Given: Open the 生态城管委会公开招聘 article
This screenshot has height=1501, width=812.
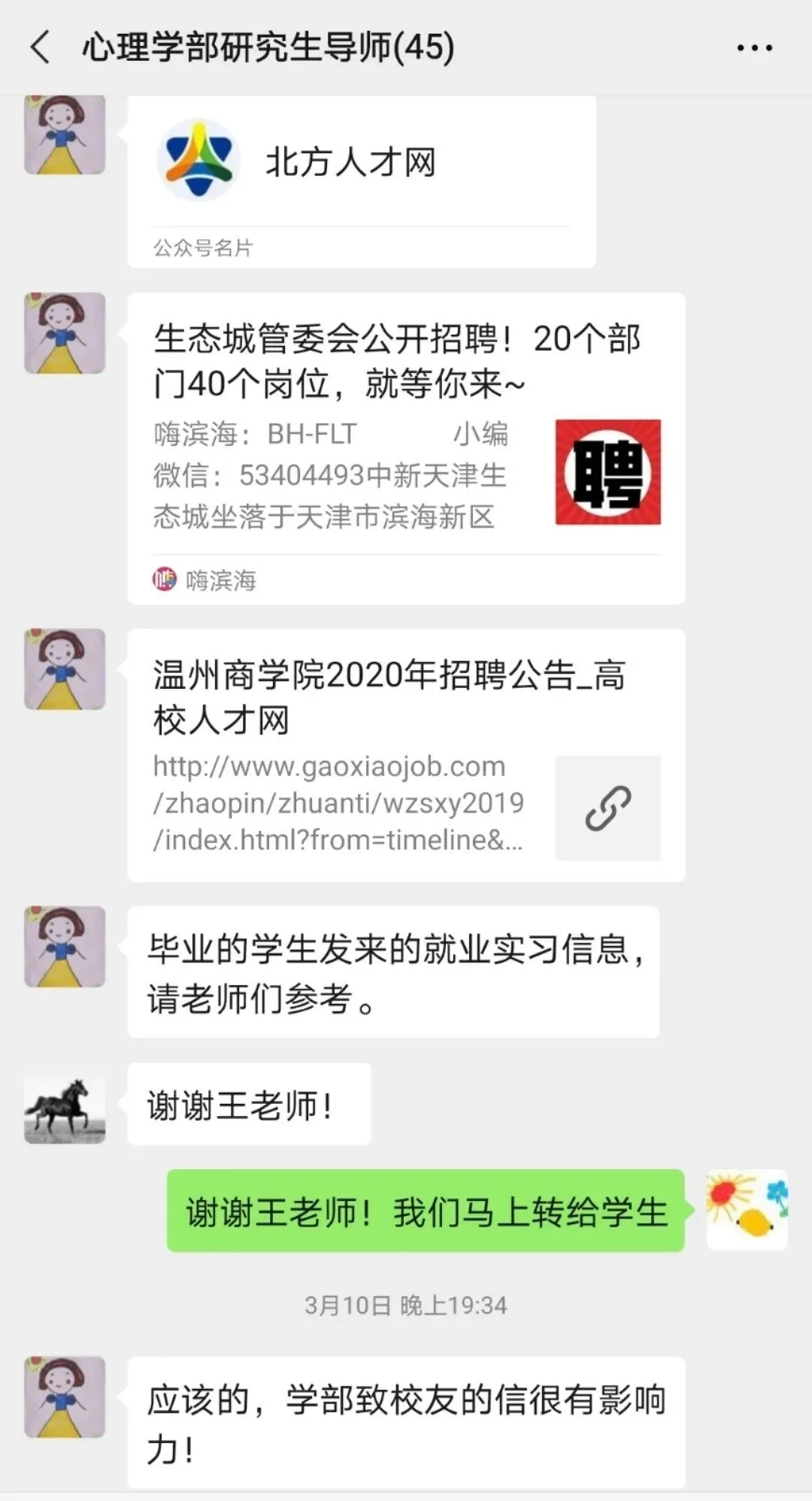Looking at the screenshot, I should pos(406,447).
